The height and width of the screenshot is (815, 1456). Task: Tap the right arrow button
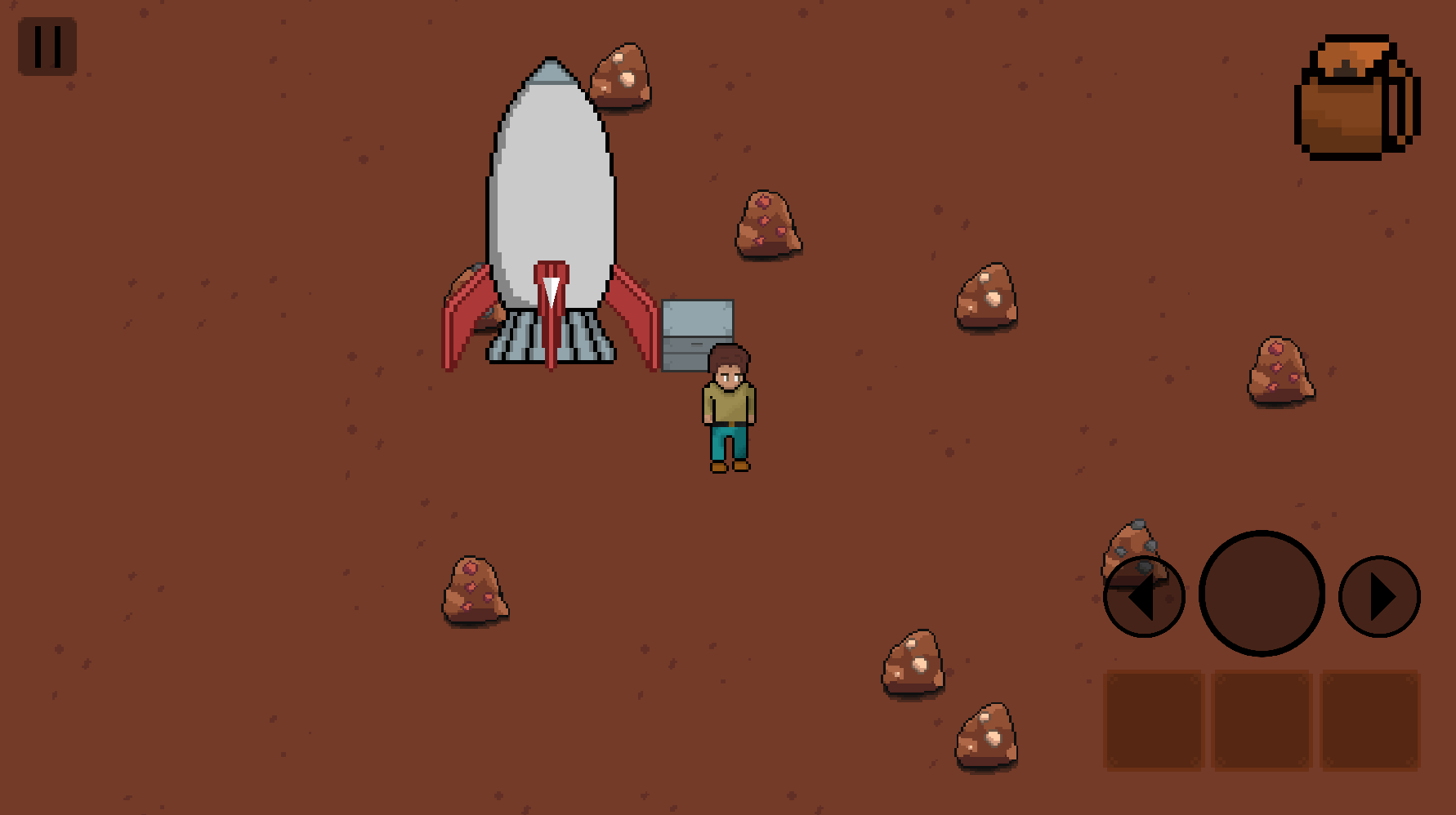coord(1379,597)
